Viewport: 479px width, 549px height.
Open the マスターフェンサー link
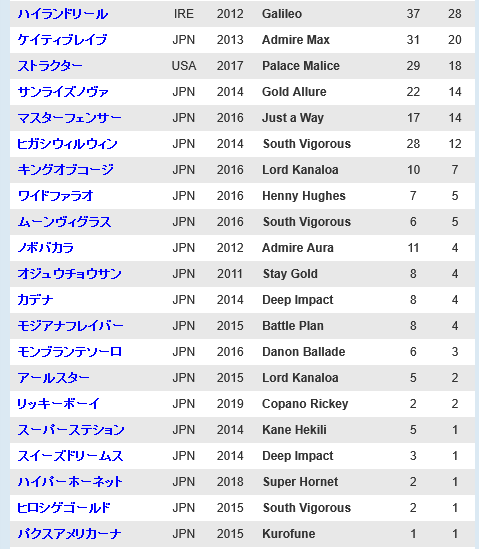click(69, 118)
